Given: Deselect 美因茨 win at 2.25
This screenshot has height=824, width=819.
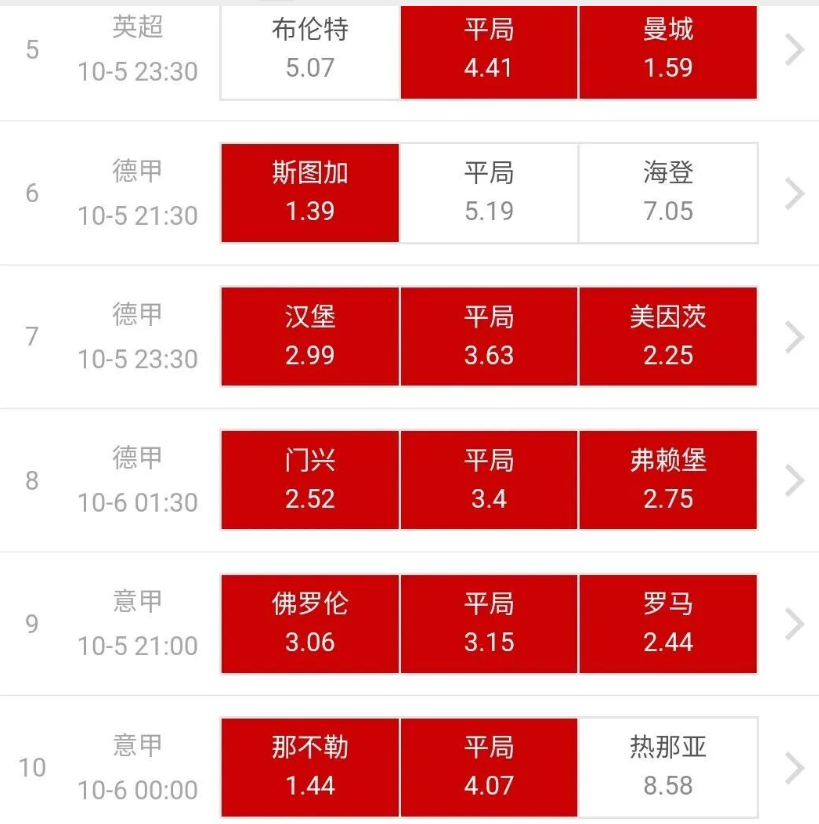Looking at the screenshot, I should click(668, 337).
